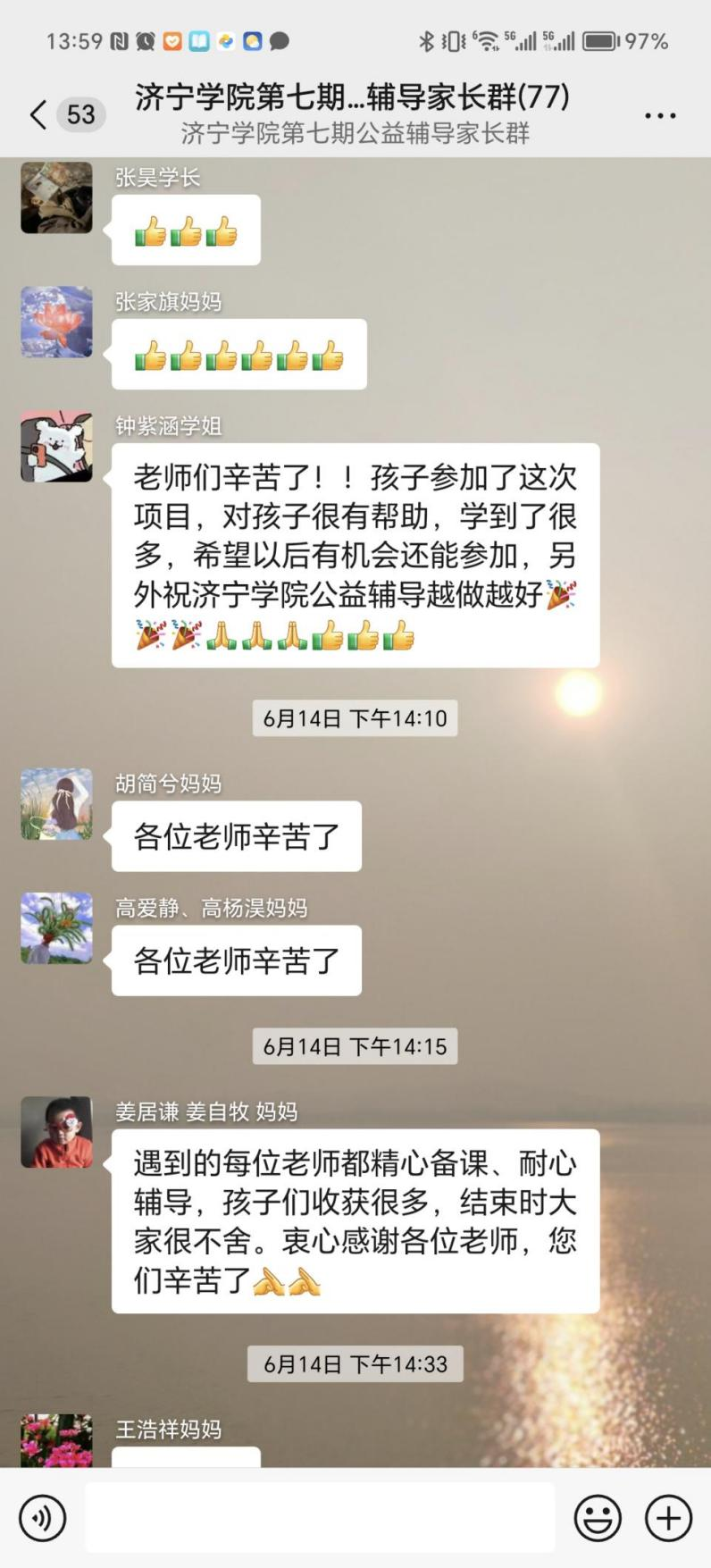Tap the message text field

pyautogui.click(x=320, y=1518)
